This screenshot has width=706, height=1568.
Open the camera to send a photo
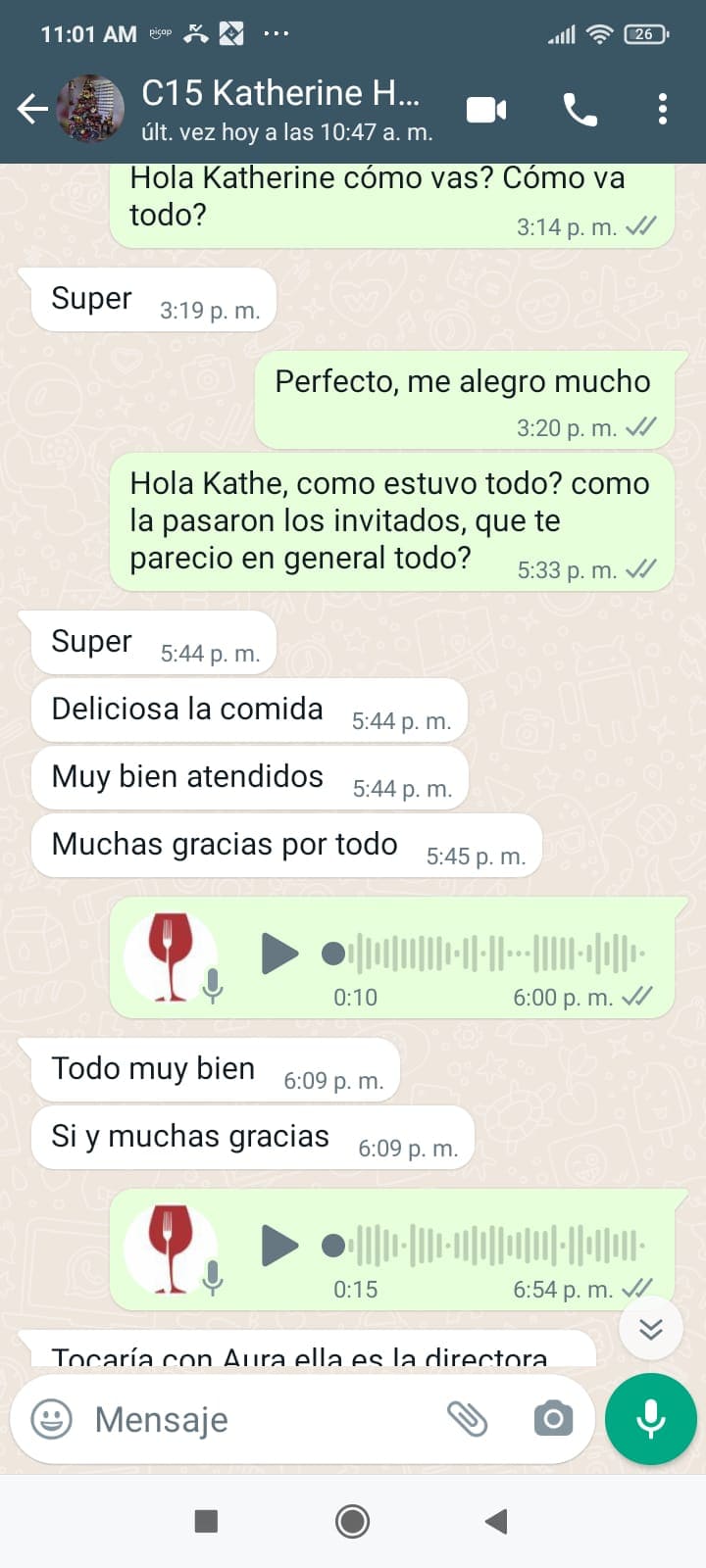[553, 1419]
